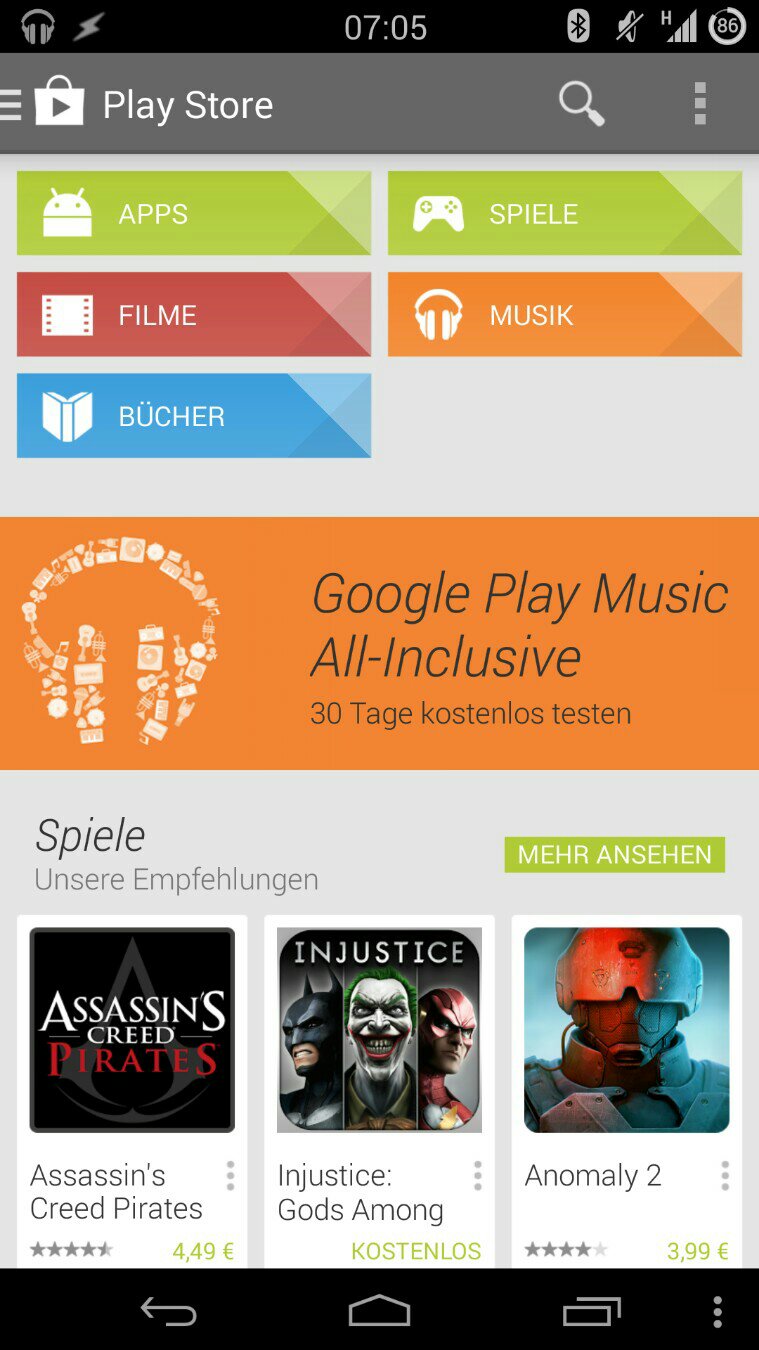
Task: Open the overflow menu in the app bar
Action: tap(700, 104)
